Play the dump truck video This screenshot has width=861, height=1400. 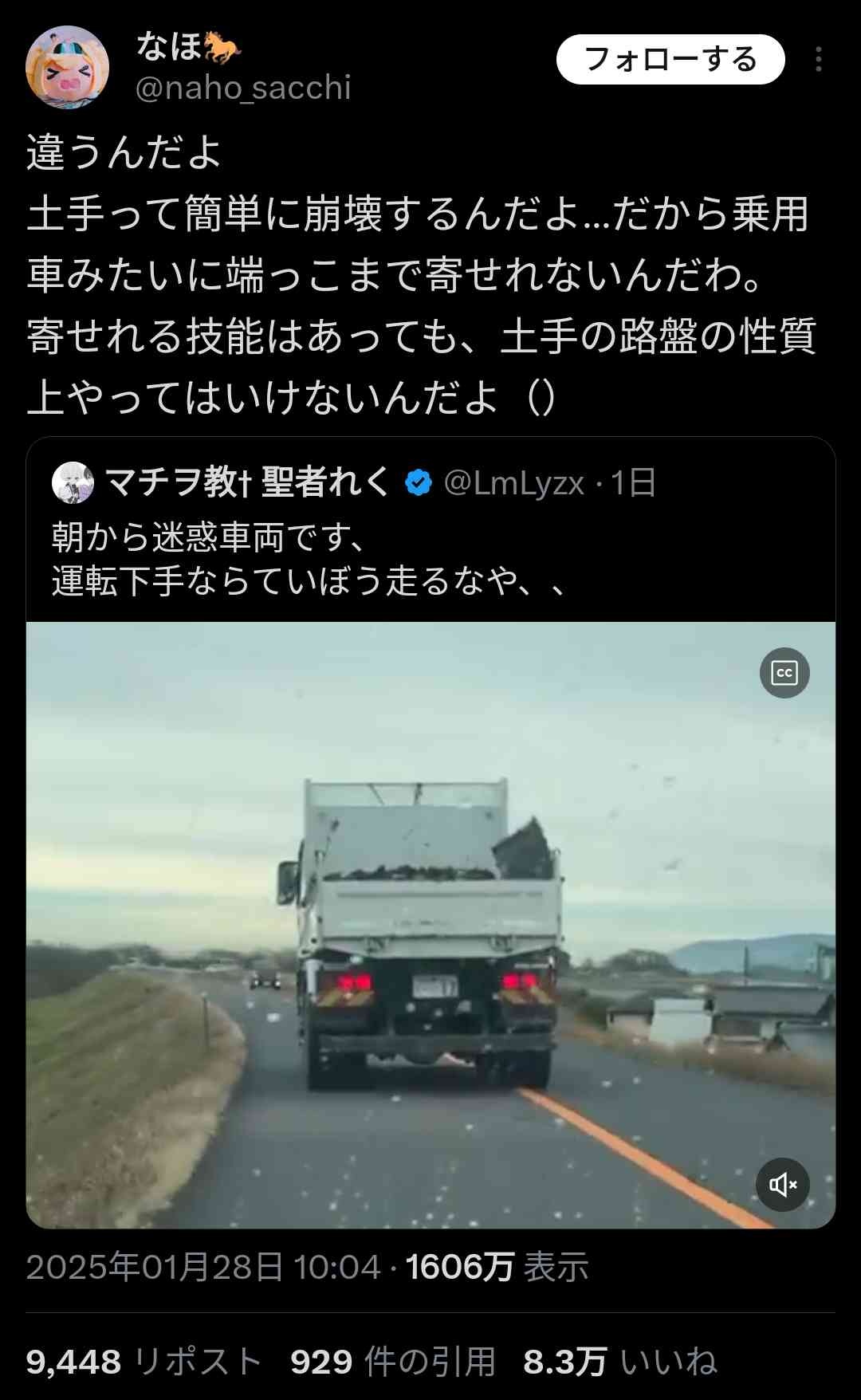coord(431,925)
